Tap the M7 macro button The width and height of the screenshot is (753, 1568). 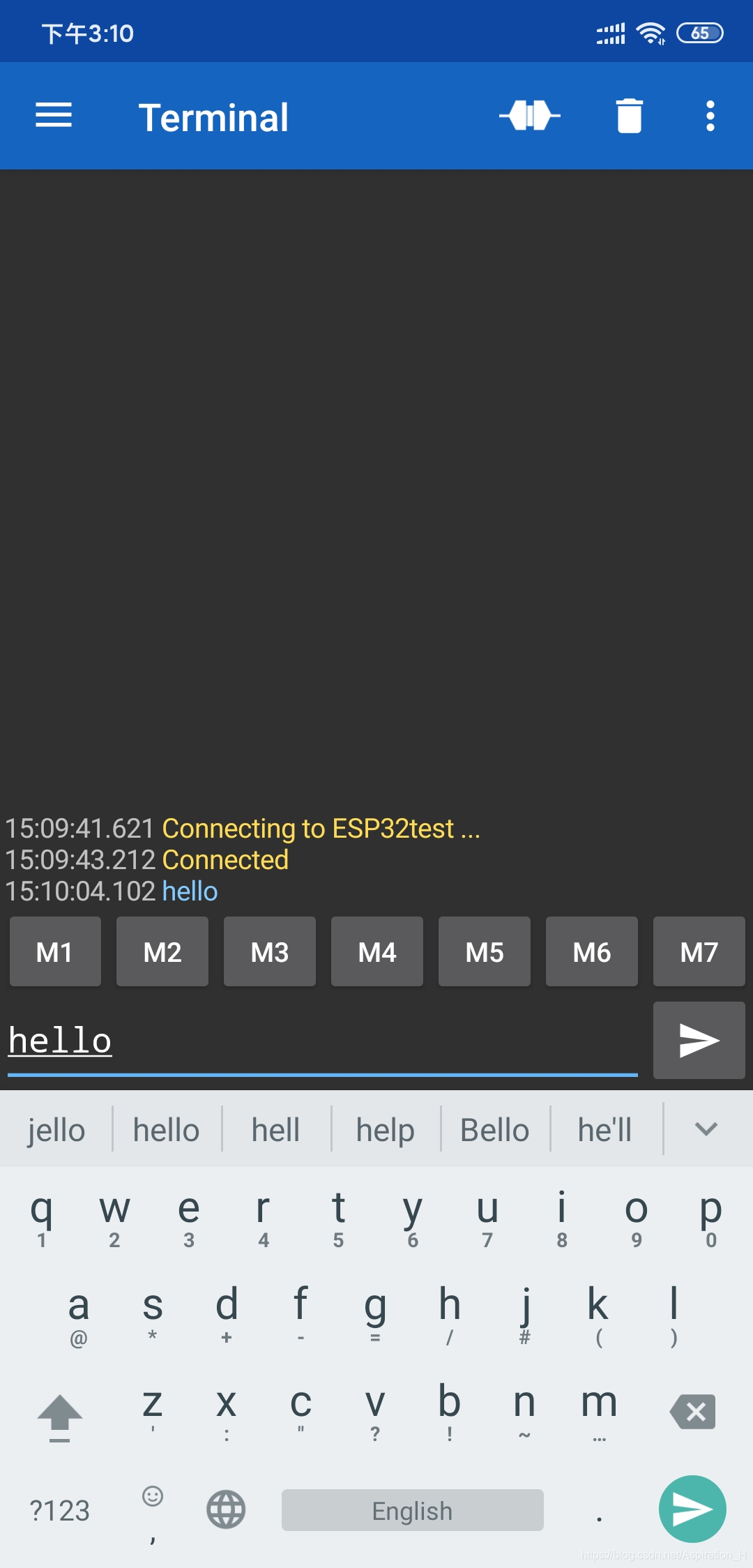click(x=699, y=951)
